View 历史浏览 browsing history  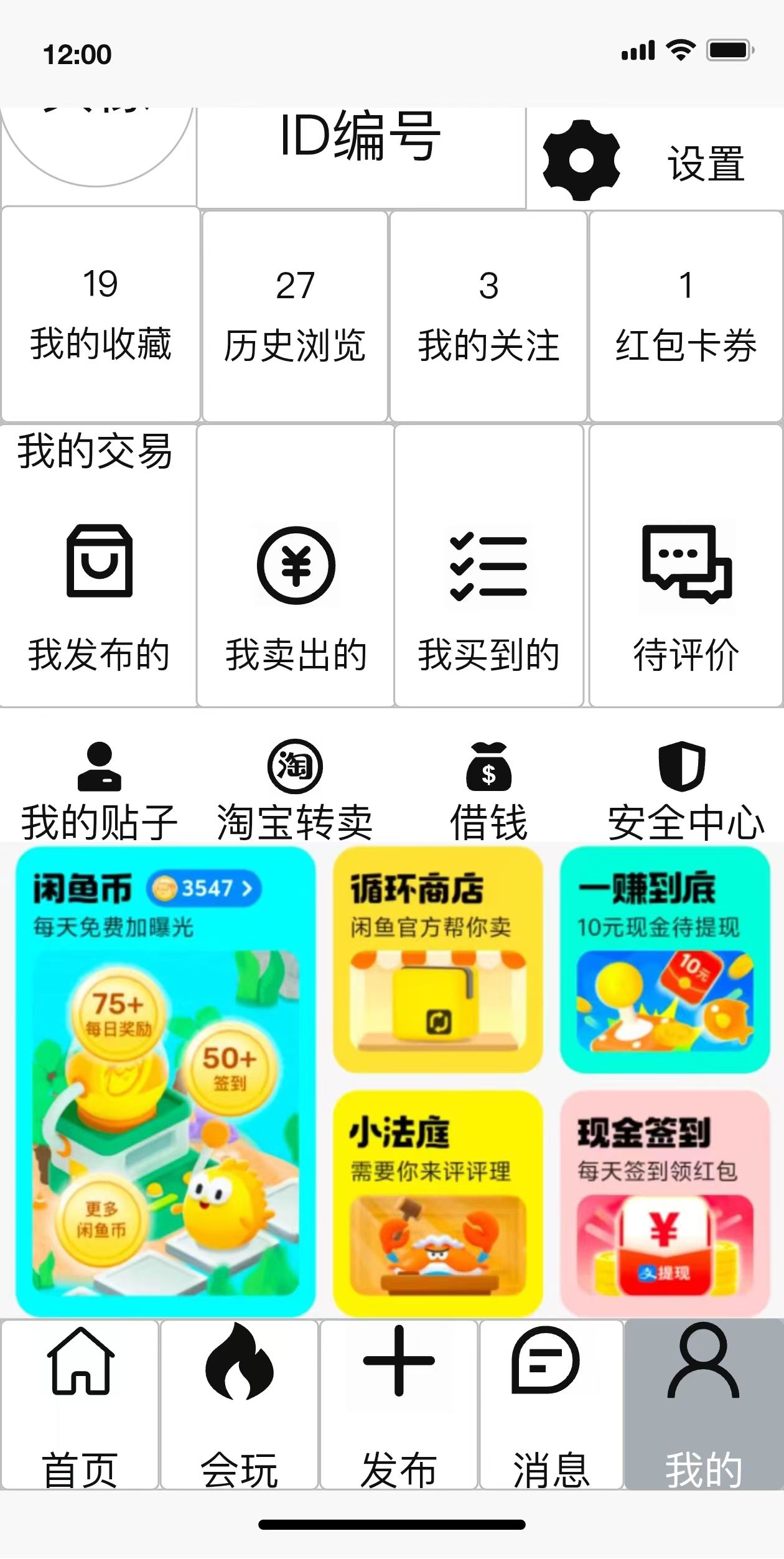click(295, 316)
